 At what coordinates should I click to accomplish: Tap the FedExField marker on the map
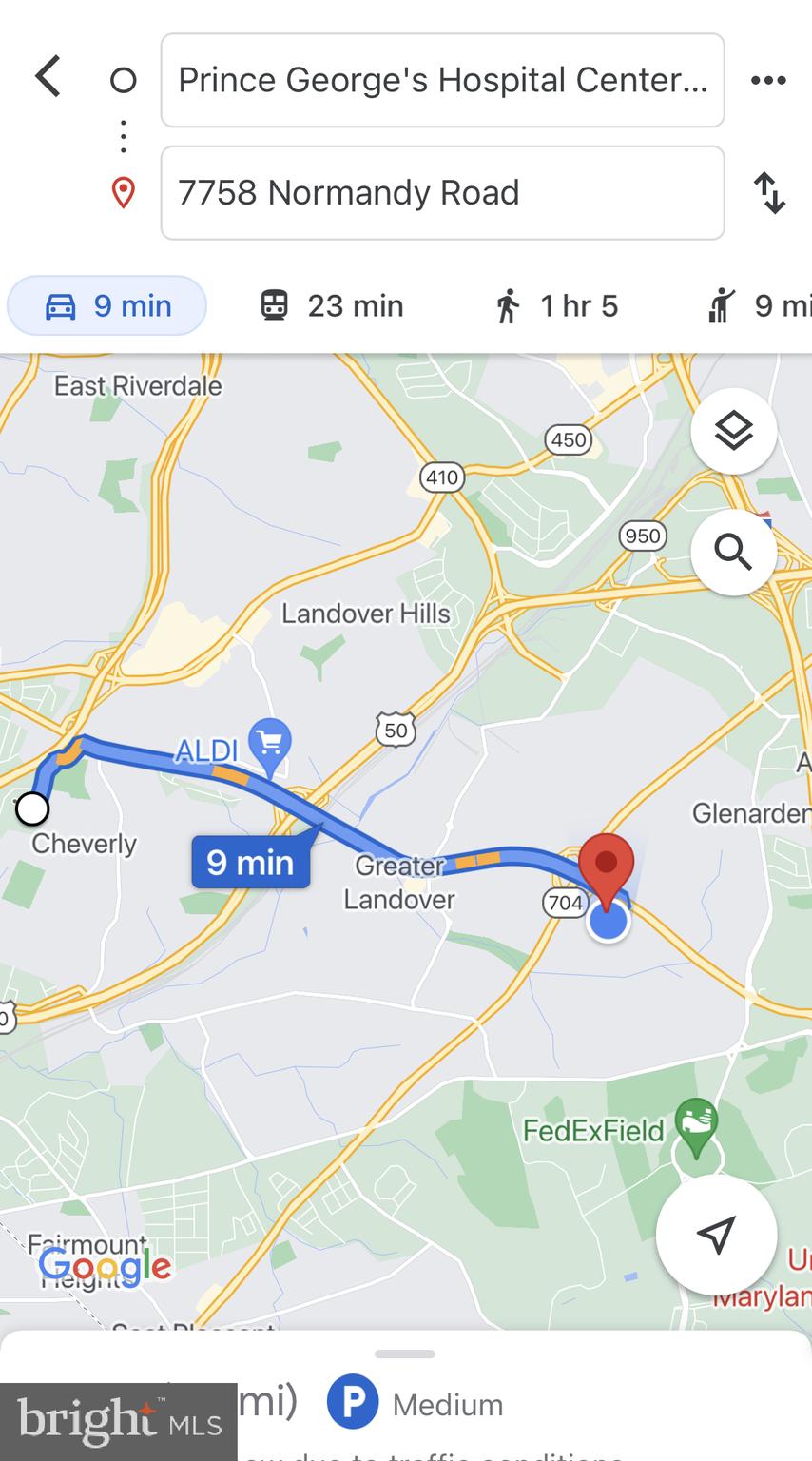click(x=697, y=1126)
